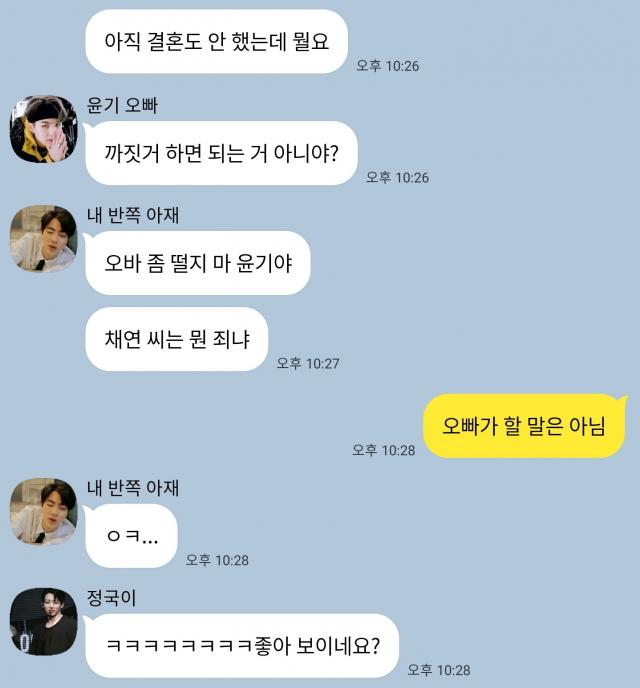Screen dimensions: 640x688
Task: View 내 반쪽 아재's profile next to 오바 좀 떨지 마 message
Action: pyautogui.click(x=43, y=238)
